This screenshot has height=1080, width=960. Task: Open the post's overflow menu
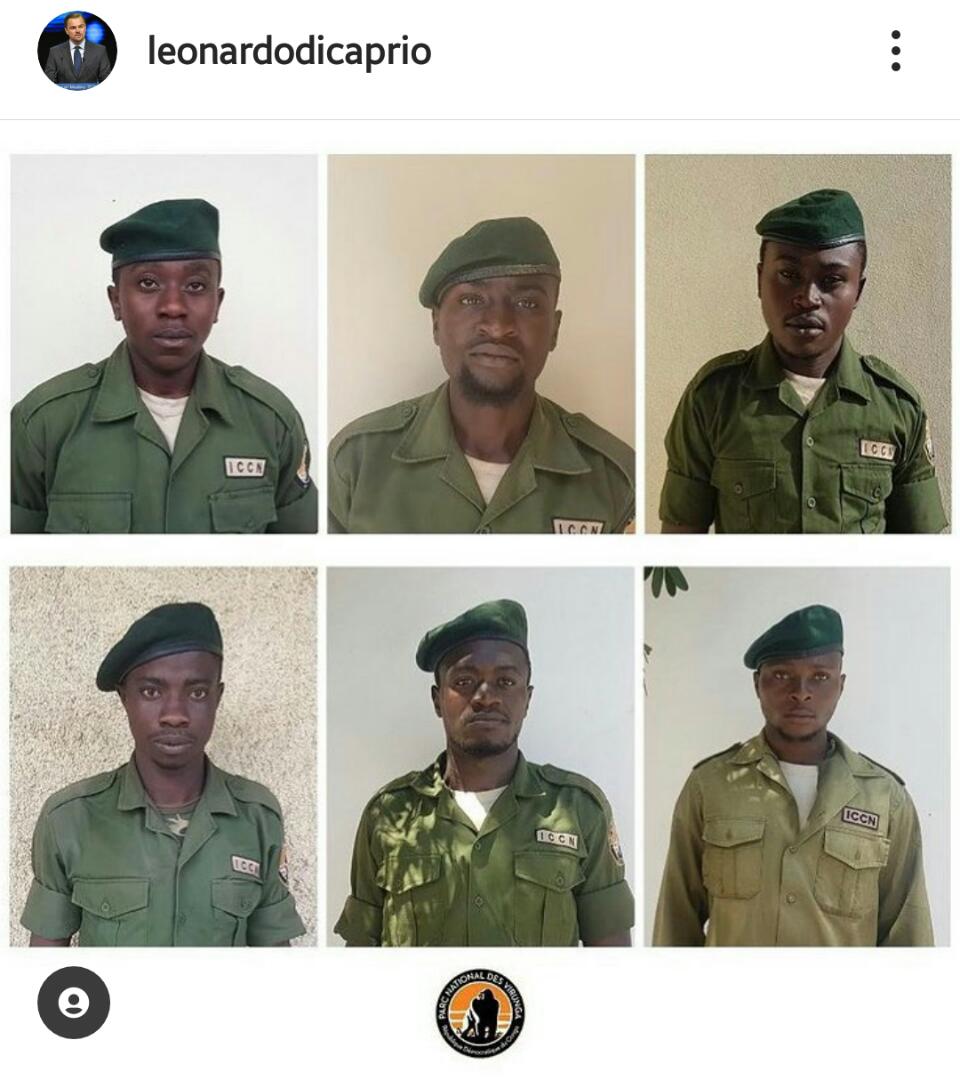point(895,51)
